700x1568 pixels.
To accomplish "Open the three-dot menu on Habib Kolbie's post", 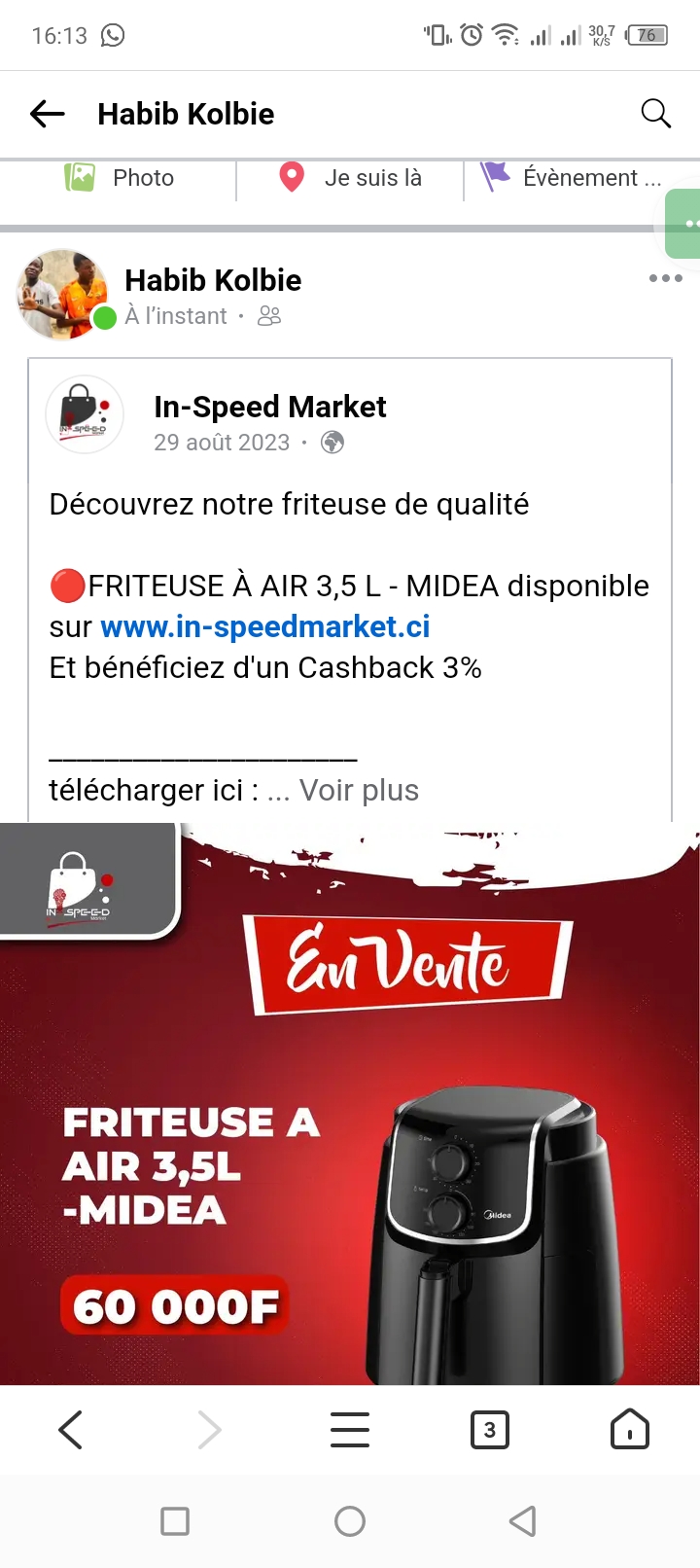I will click(665, 279).
